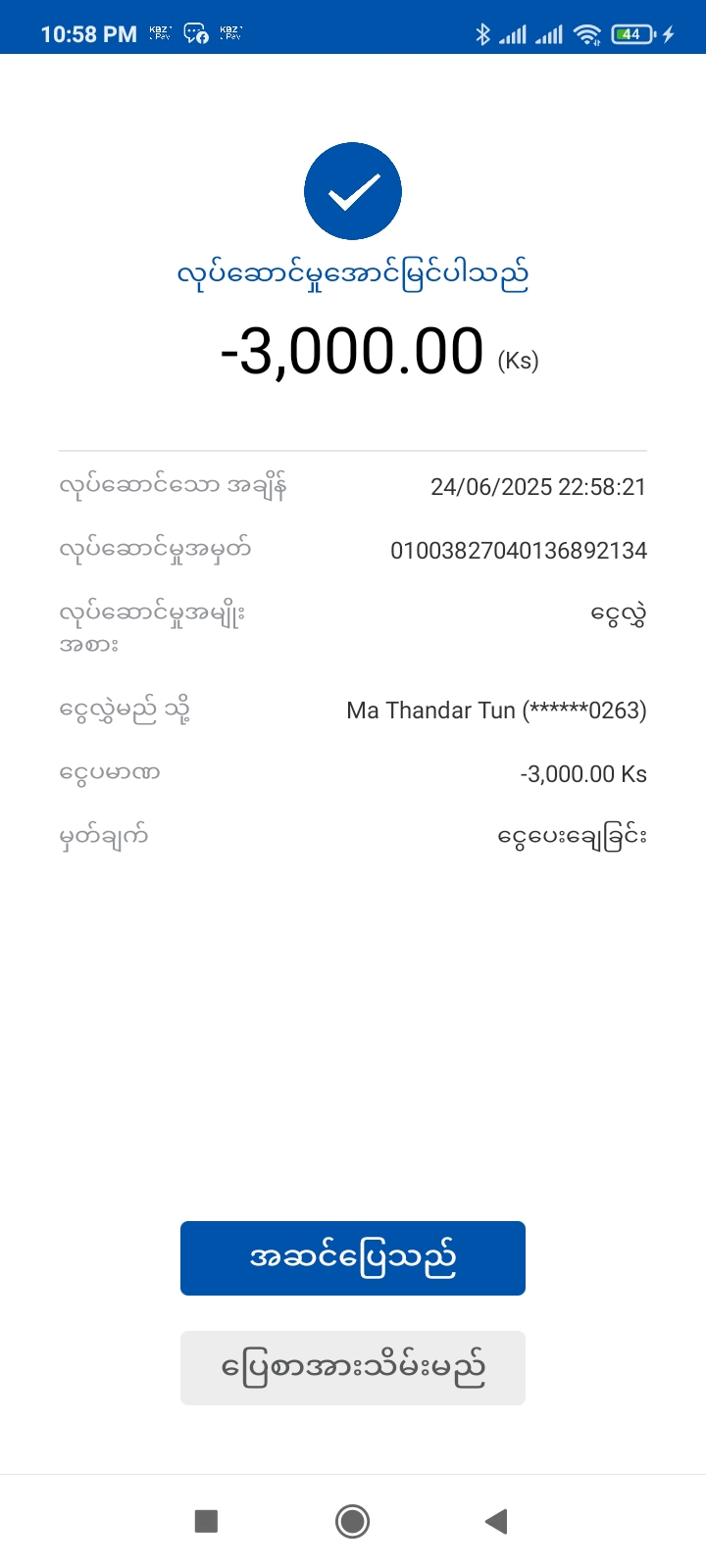
Task: Go back using system back arrow
Action: (496, 1521)
